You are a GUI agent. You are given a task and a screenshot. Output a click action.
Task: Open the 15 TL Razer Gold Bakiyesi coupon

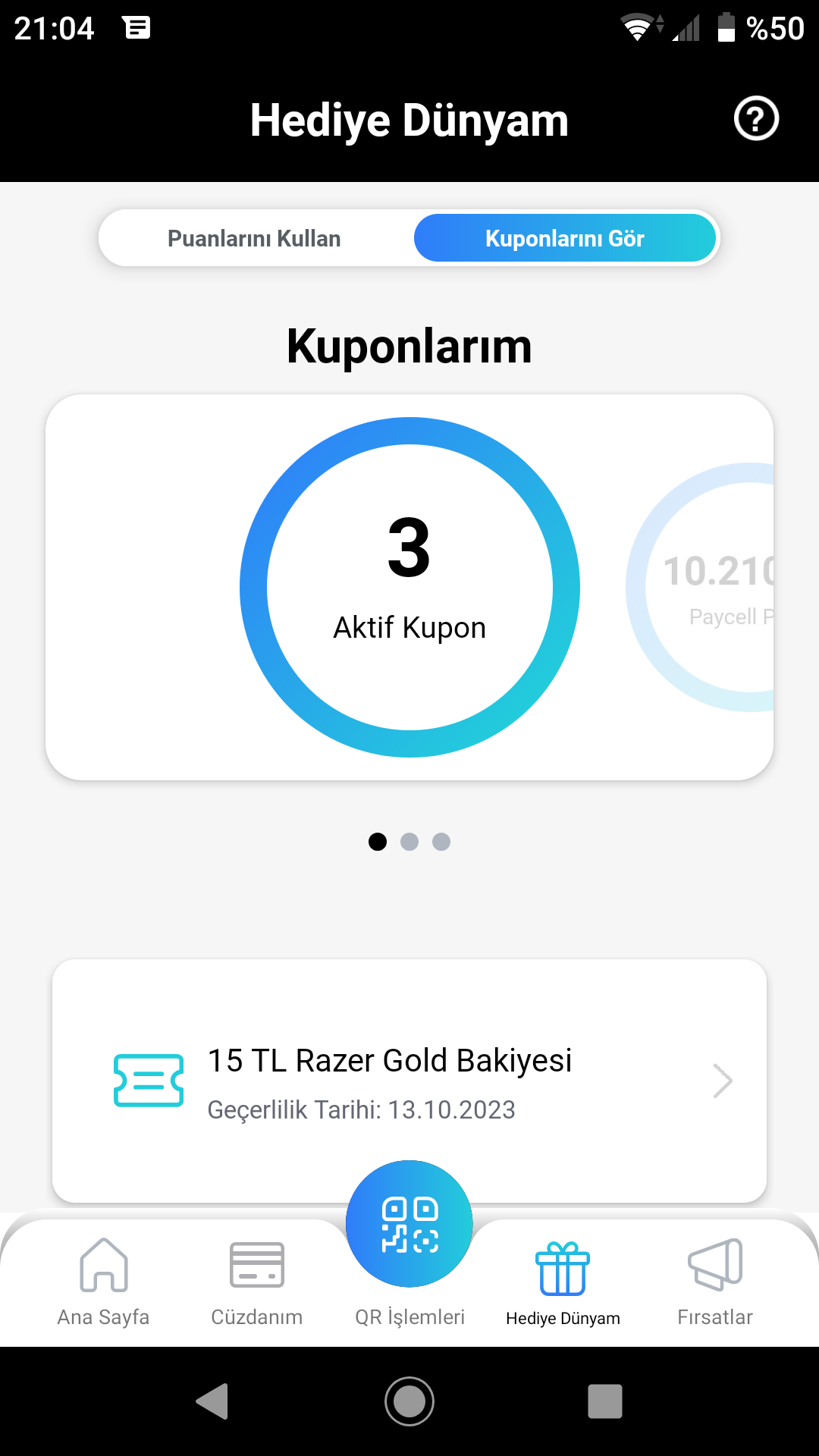click(x=409, y=1081)
